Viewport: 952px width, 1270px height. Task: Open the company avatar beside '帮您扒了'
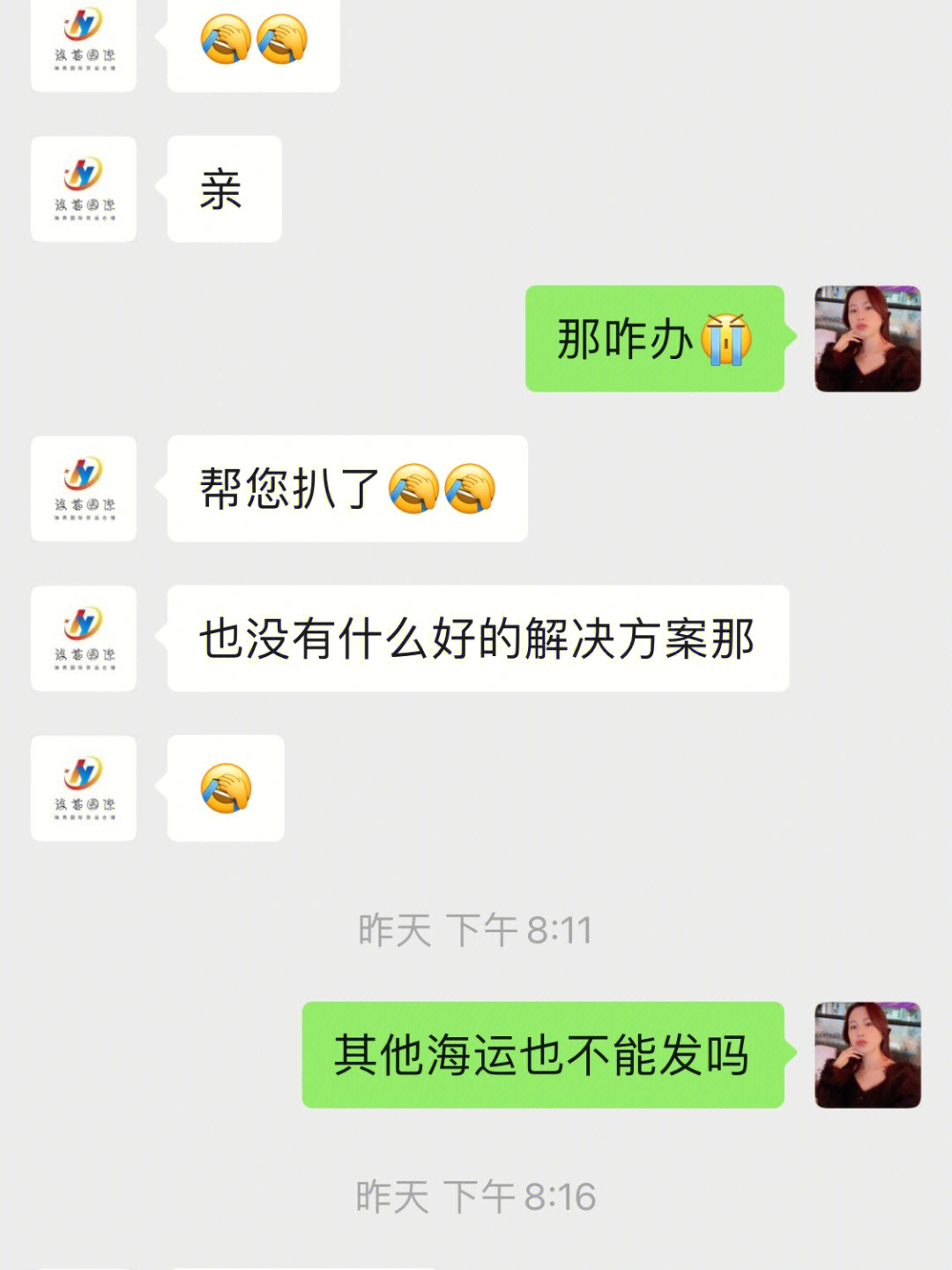pyautogui.click(x=84, y=489)
